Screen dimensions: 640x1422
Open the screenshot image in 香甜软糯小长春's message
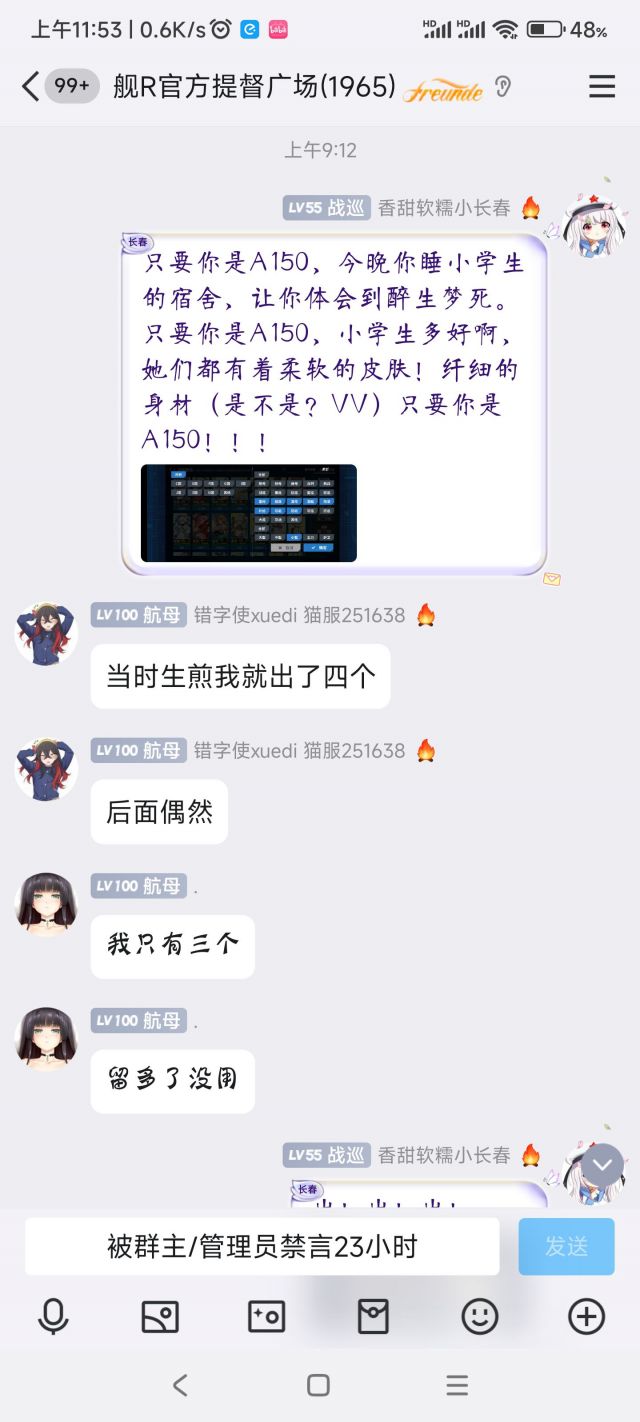click(249, 513)
